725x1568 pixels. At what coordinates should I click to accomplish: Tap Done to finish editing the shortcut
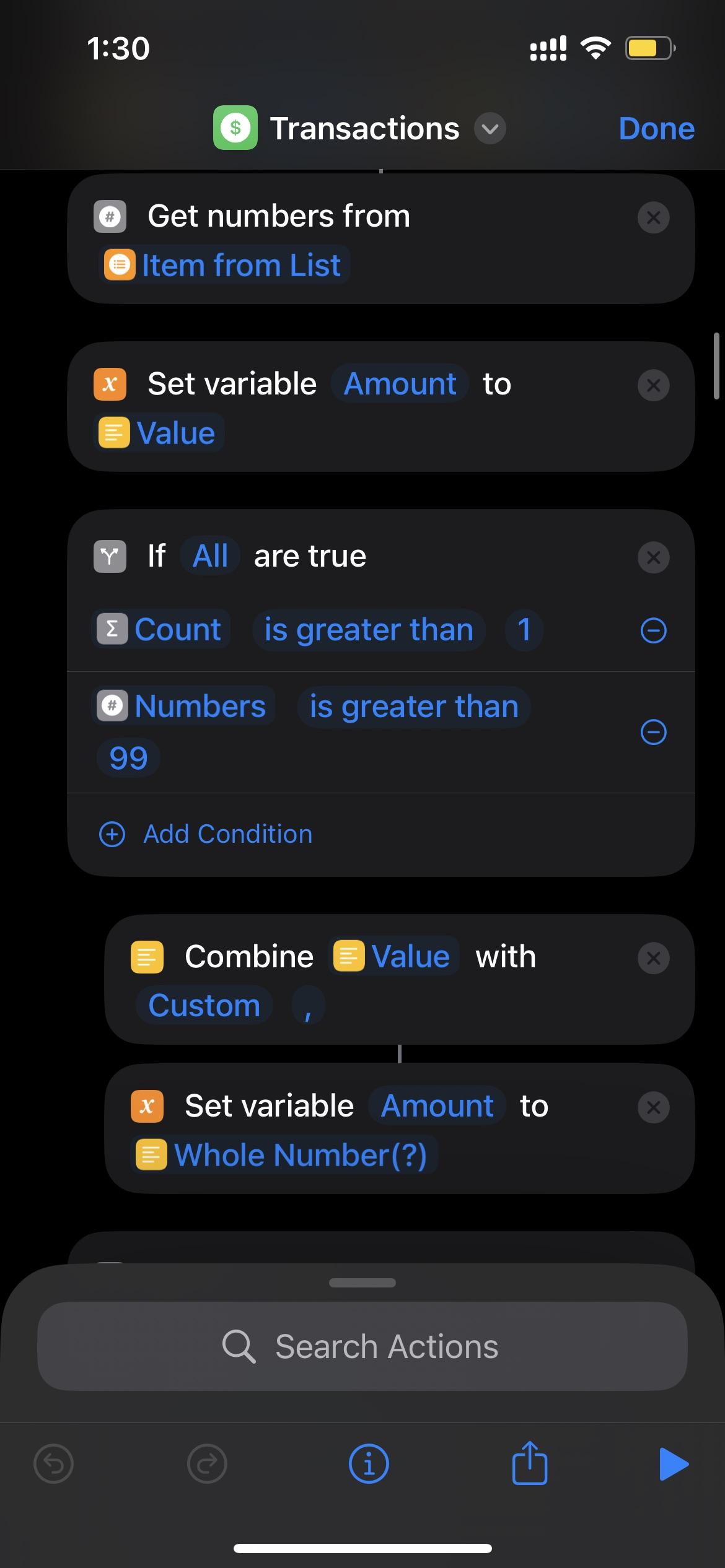pyautogui.click(x=656, y=129)
